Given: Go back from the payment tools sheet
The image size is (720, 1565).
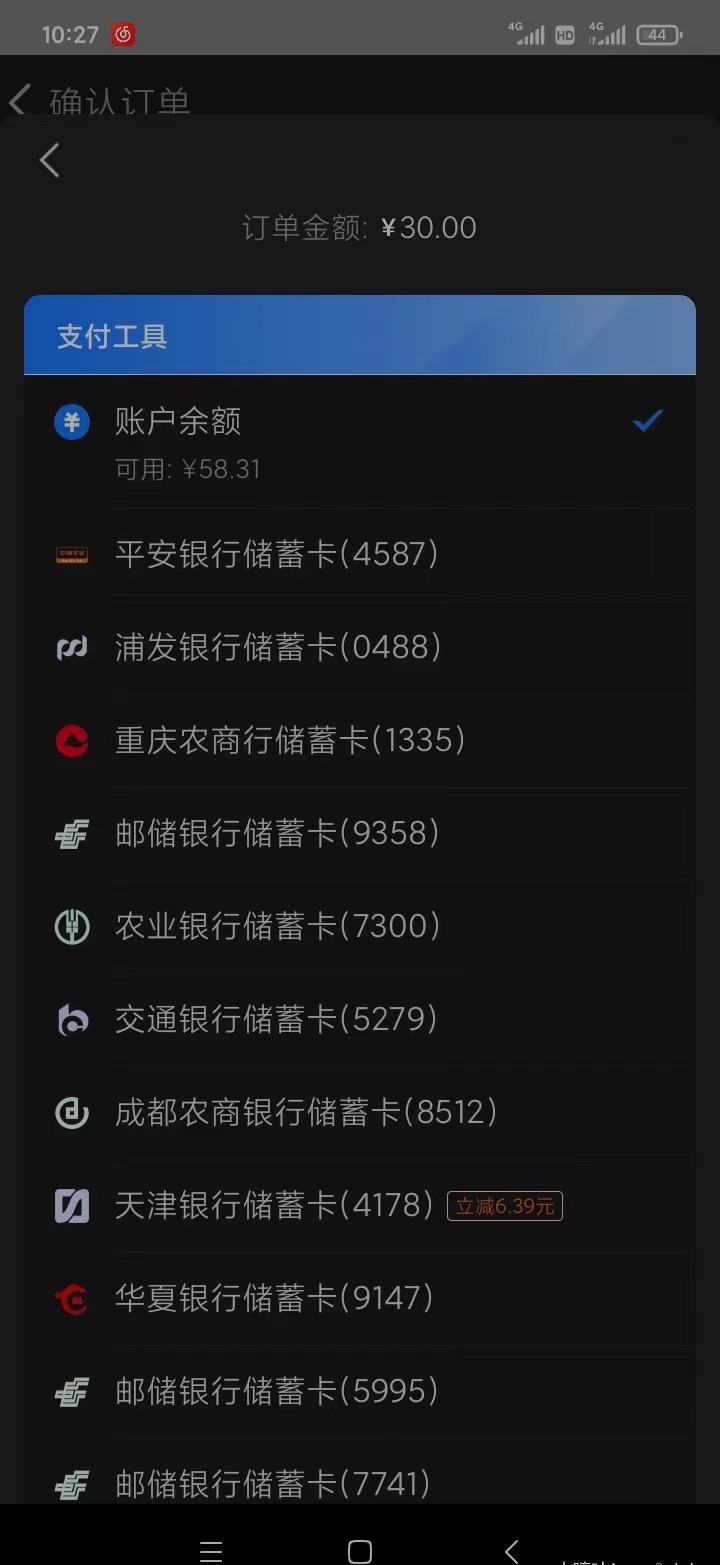Looking at the screenshot, I should (x=50, y=160).
